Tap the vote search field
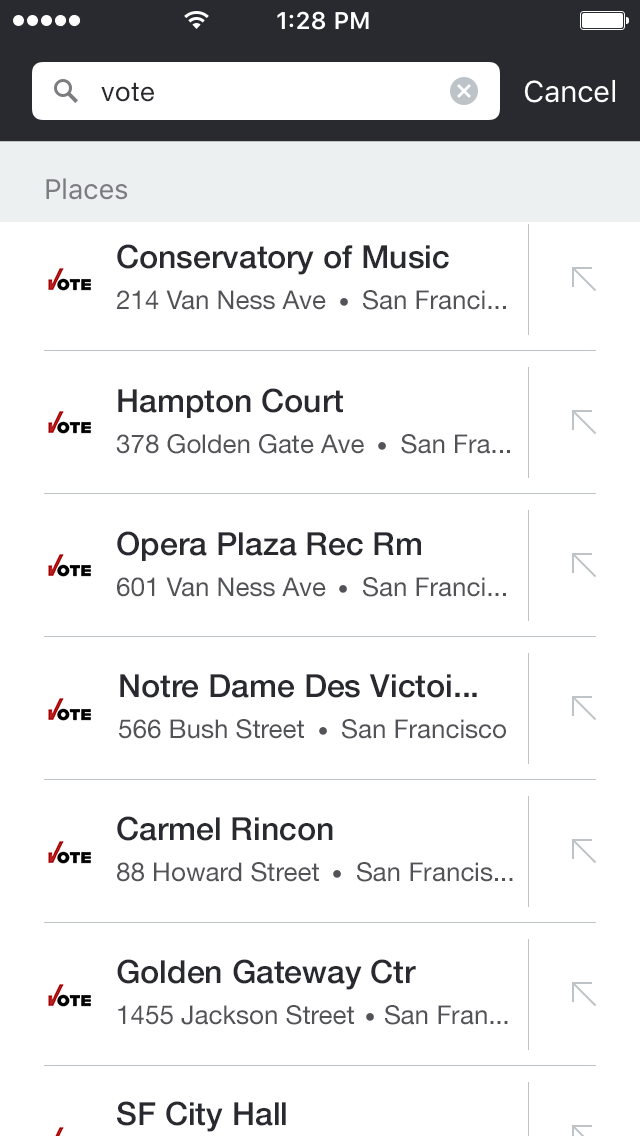640x1136 pixels. 265,91
